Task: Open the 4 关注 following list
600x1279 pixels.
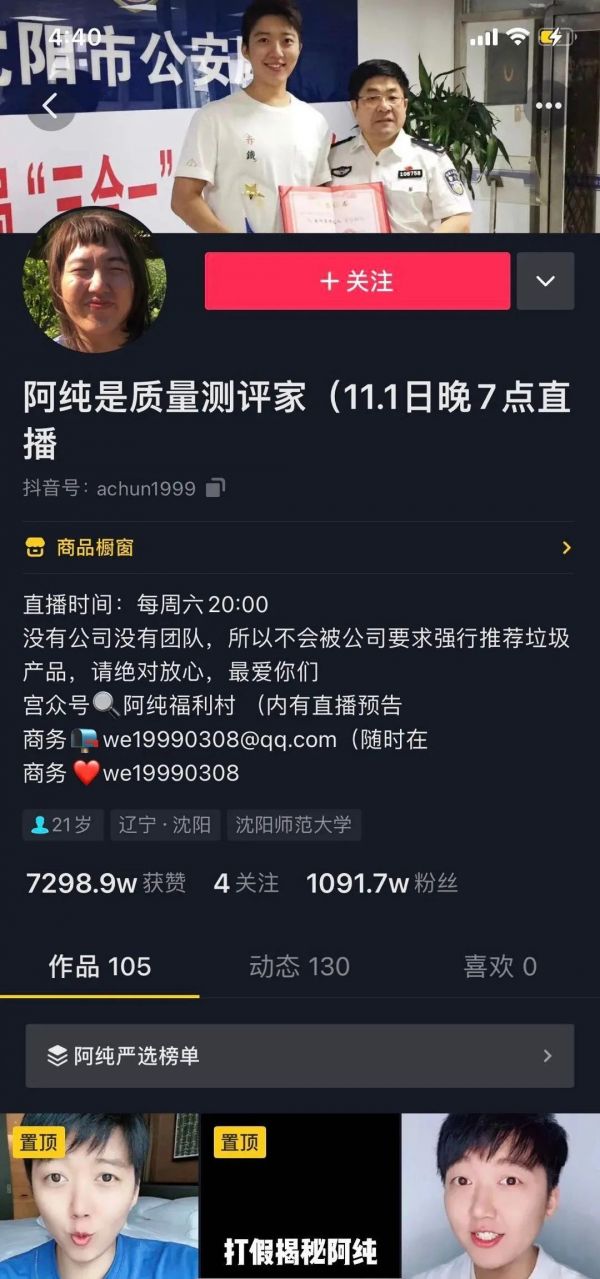Action: [x=246, y=883]
